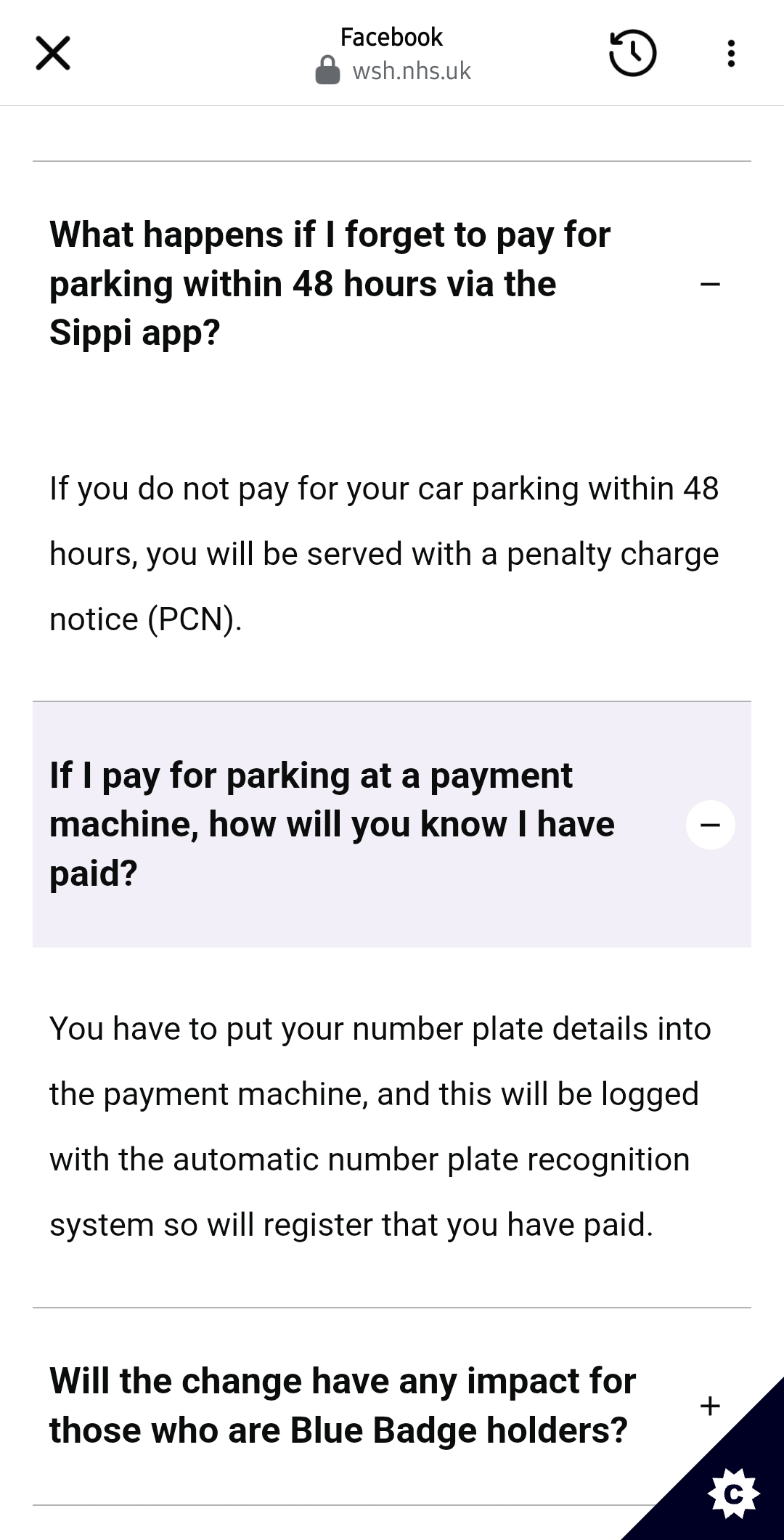
Task: Expand the Blue Badge holders question
Action: (710, 1406)
